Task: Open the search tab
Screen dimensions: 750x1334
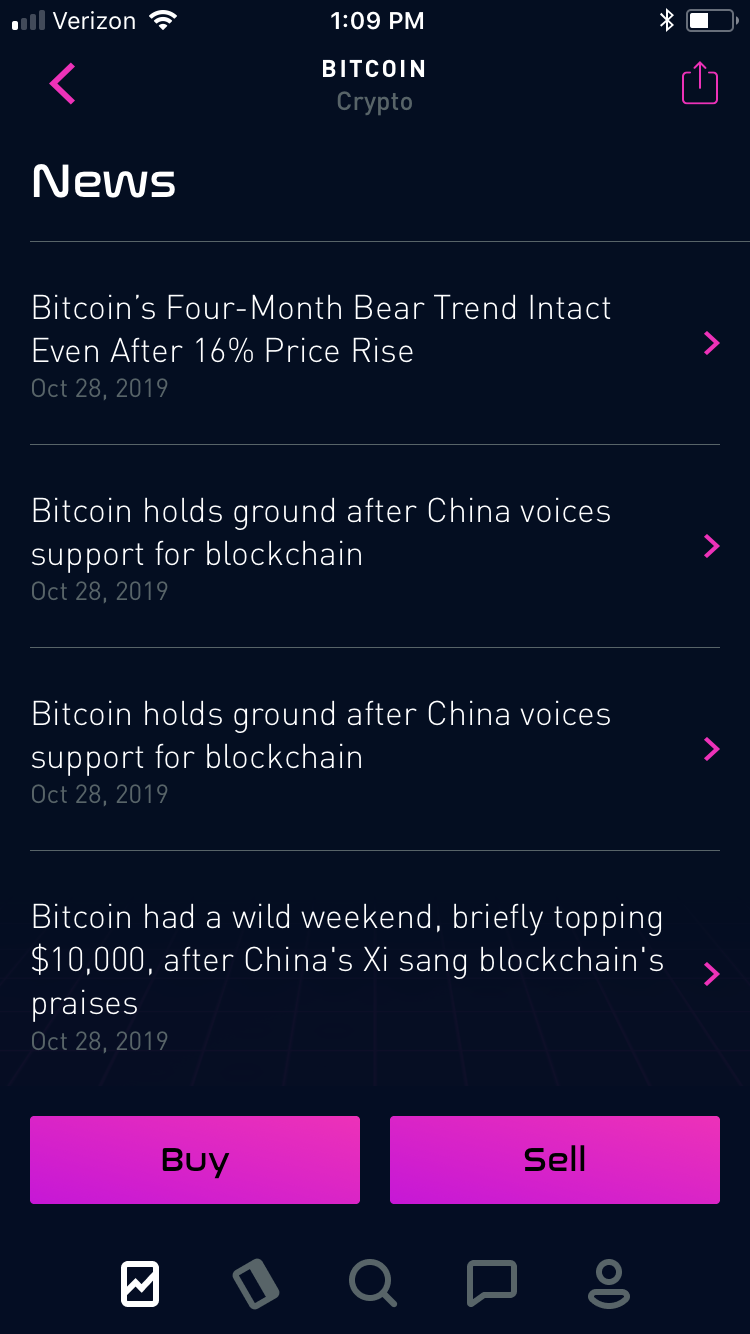Action: 373,1283
